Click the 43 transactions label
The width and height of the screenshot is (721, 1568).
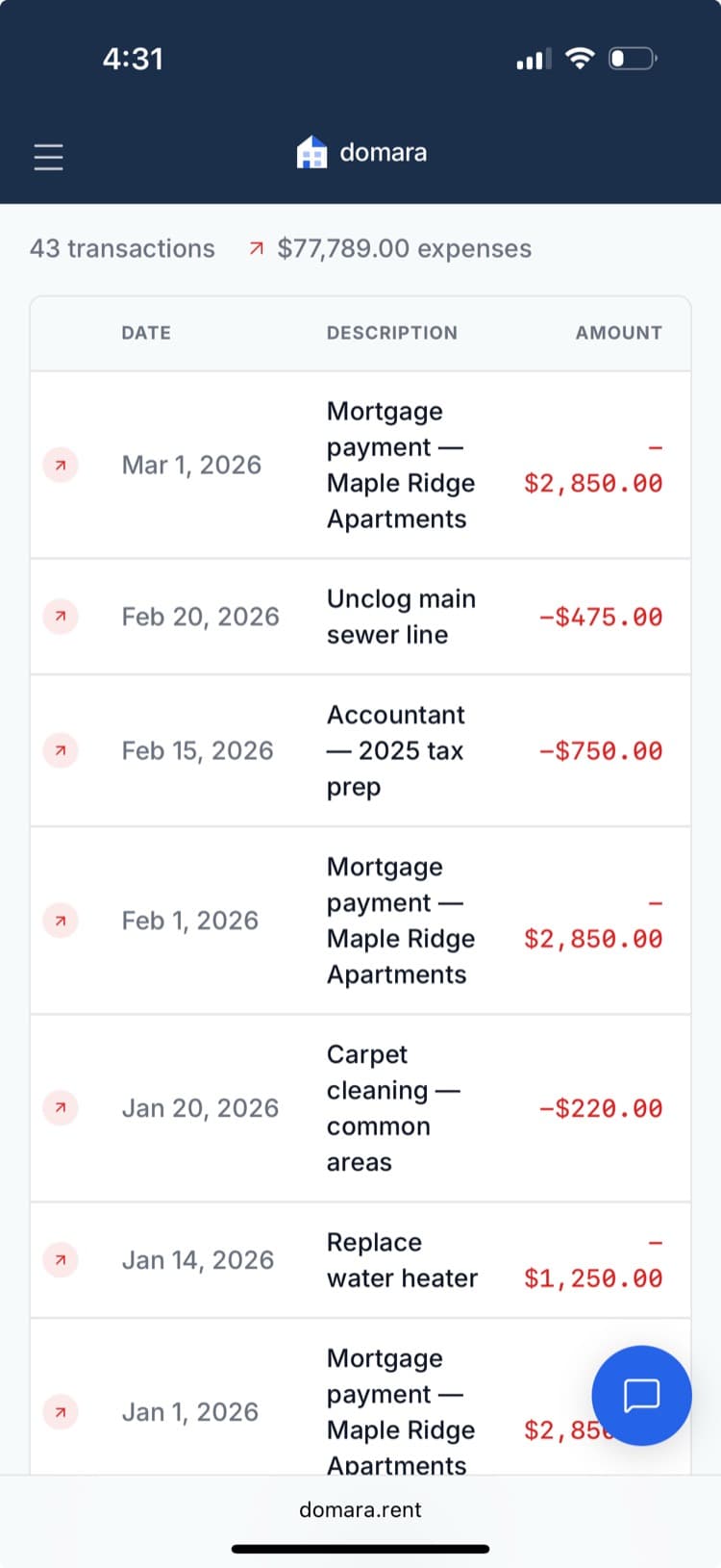(121, 248)
